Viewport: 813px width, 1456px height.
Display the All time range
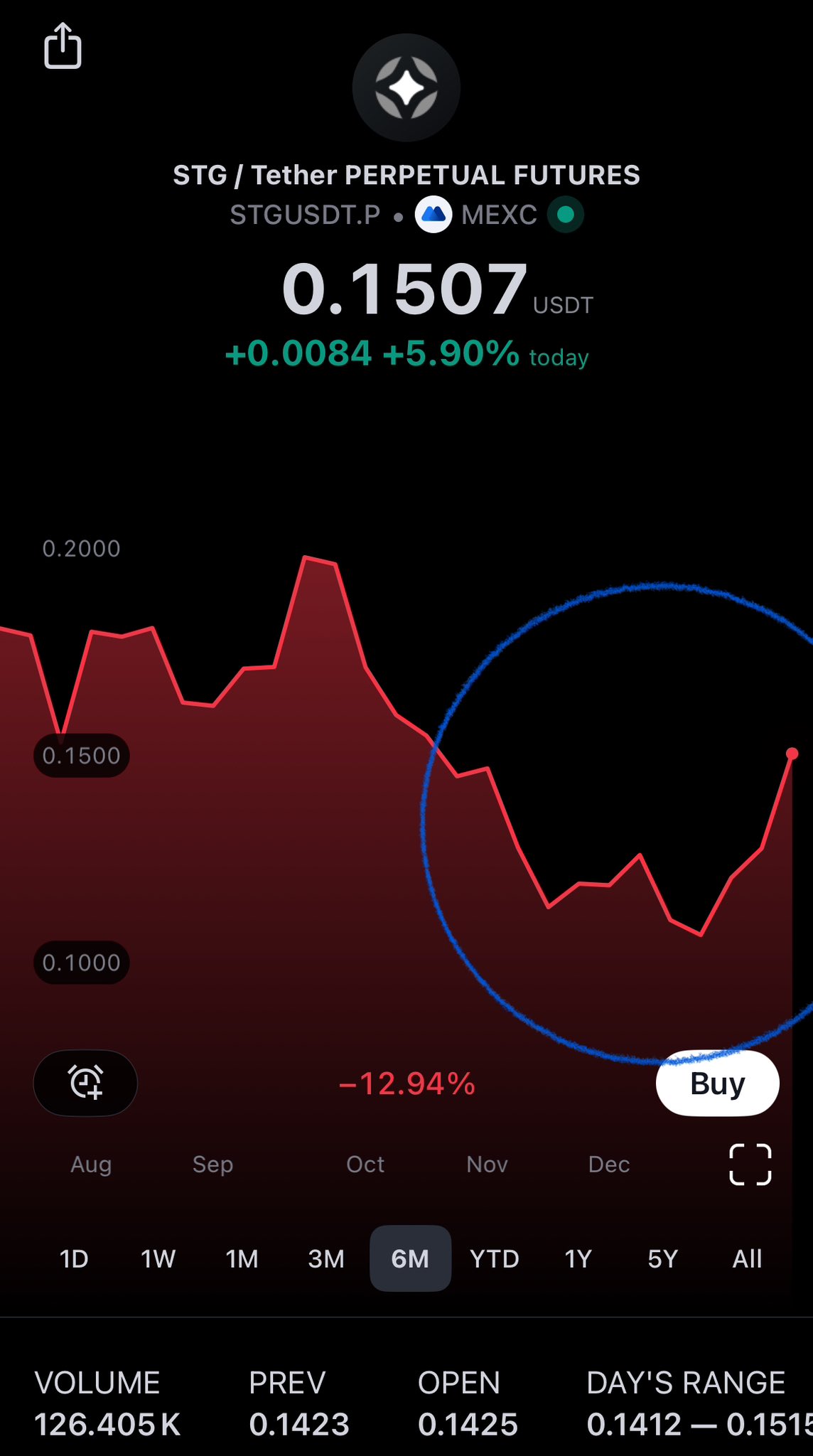click(x=747, y=1259)
